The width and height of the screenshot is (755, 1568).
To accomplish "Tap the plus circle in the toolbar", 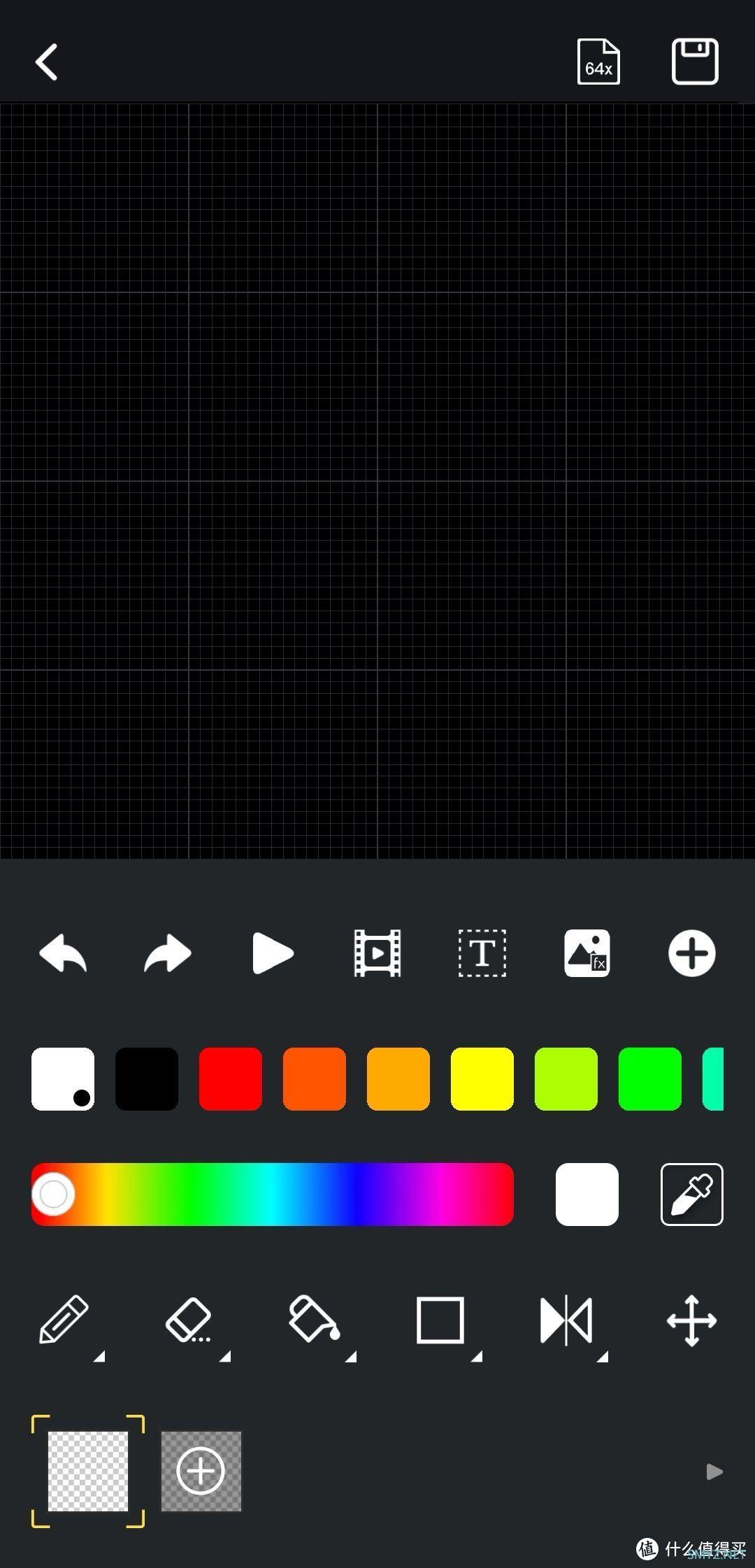I will pyautogui.click(x=692, y=953).
